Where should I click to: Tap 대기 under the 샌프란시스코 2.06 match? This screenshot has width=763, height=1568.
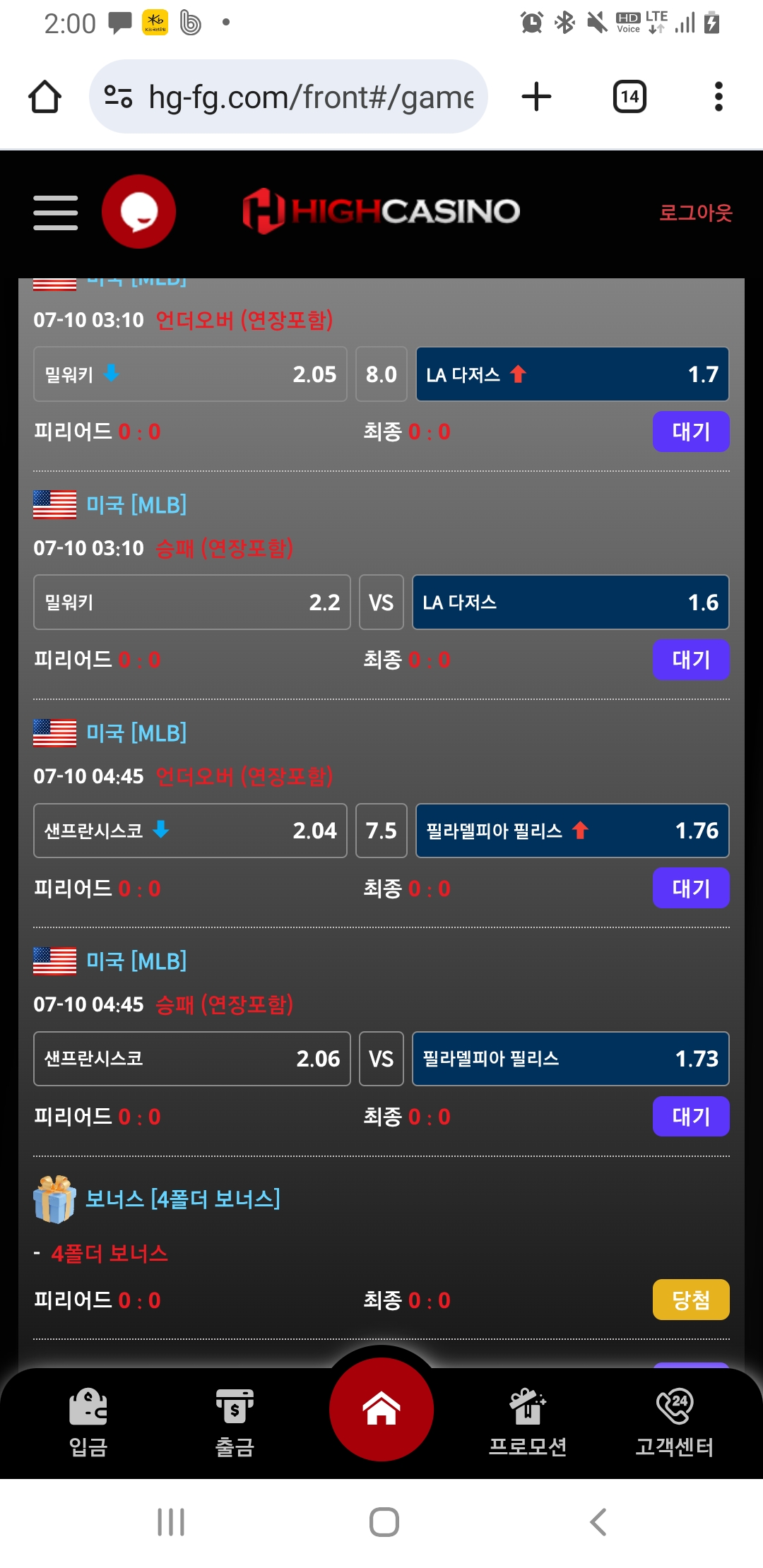click(691, 1117)
